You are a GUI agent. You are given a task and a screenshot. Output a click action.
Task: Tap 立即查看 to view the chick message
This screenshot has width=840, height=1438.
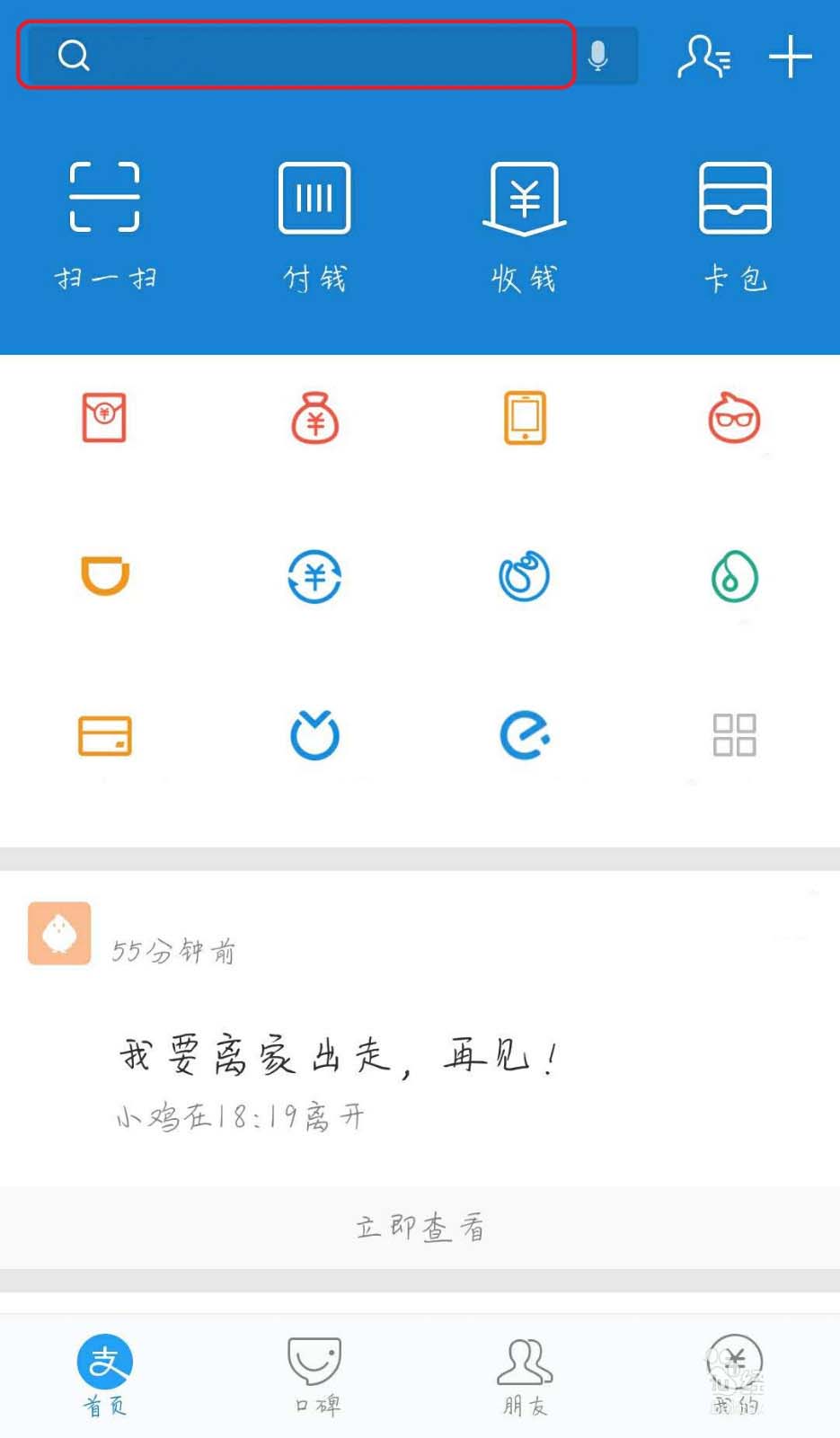click(420, 1227)
